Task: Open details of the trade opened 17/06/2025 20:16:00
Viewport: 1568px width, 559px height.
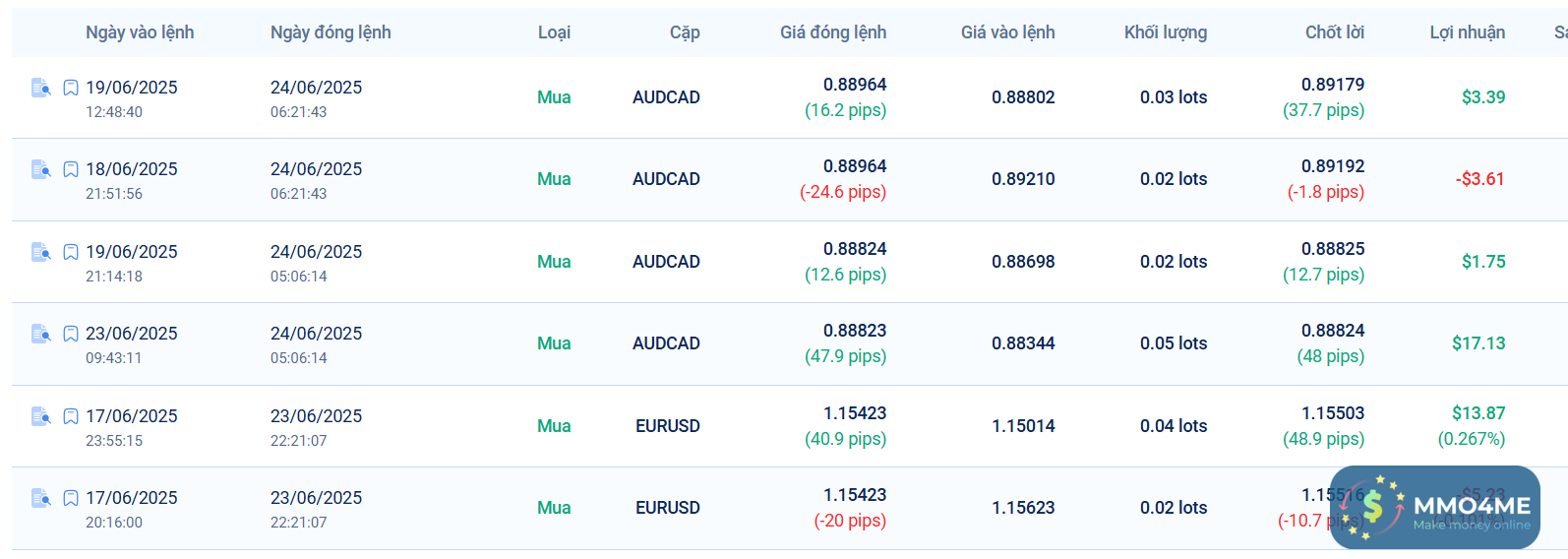Action: point(40,498)
